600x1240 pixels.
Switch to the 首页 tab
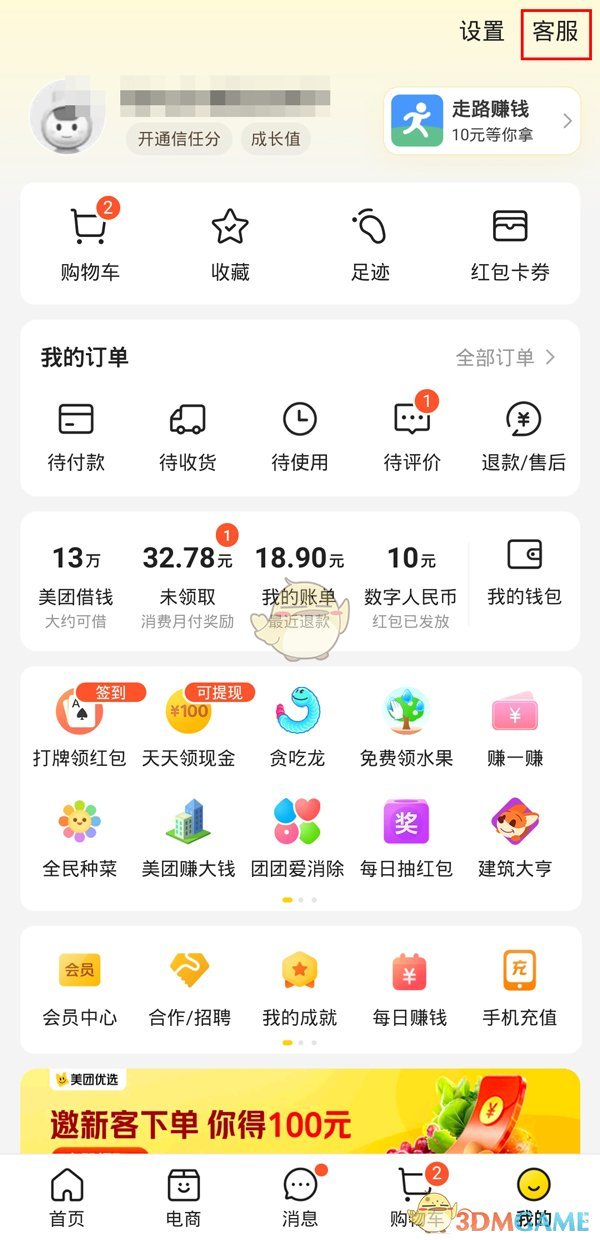(x=67, y=1197)
